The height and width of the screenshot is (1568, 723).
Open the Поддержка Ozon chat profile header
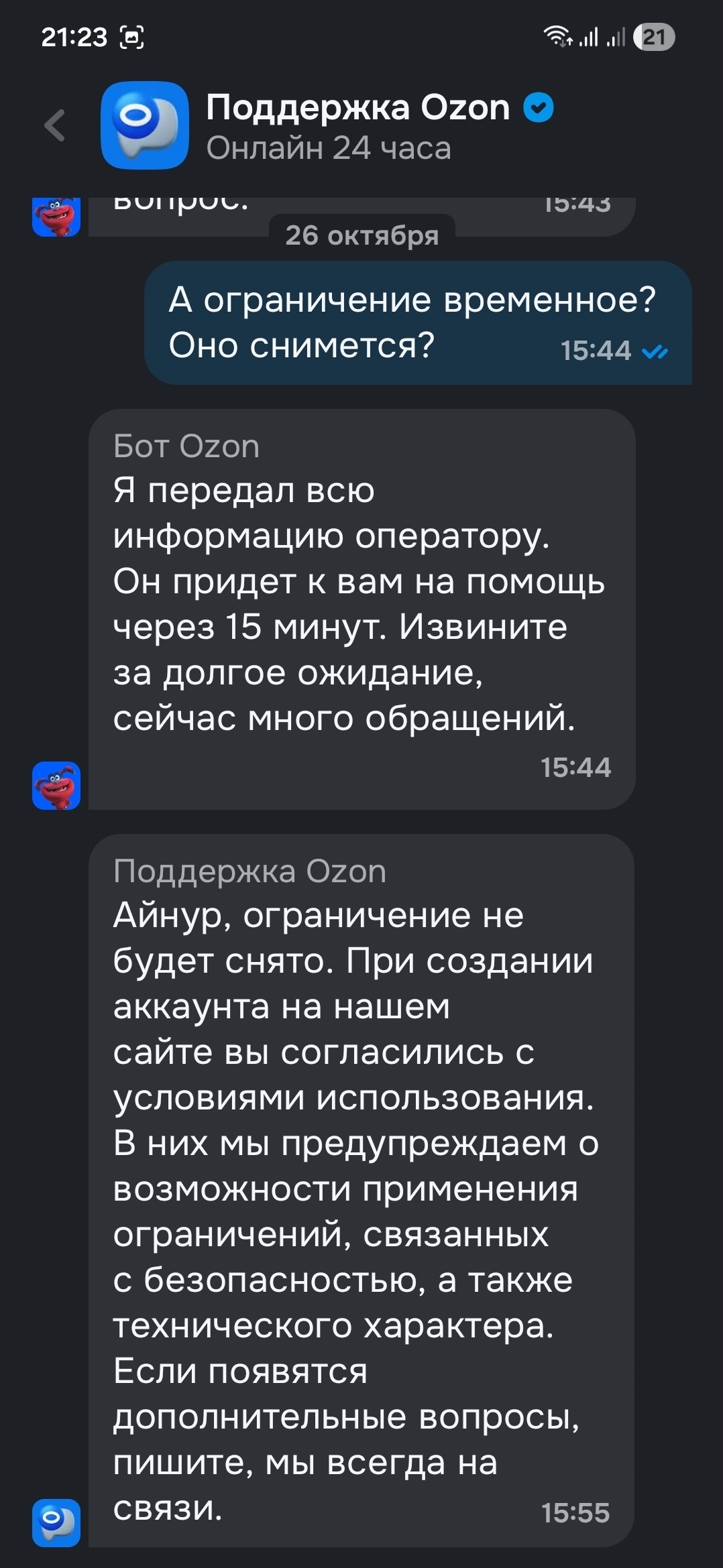coord(357,125)
